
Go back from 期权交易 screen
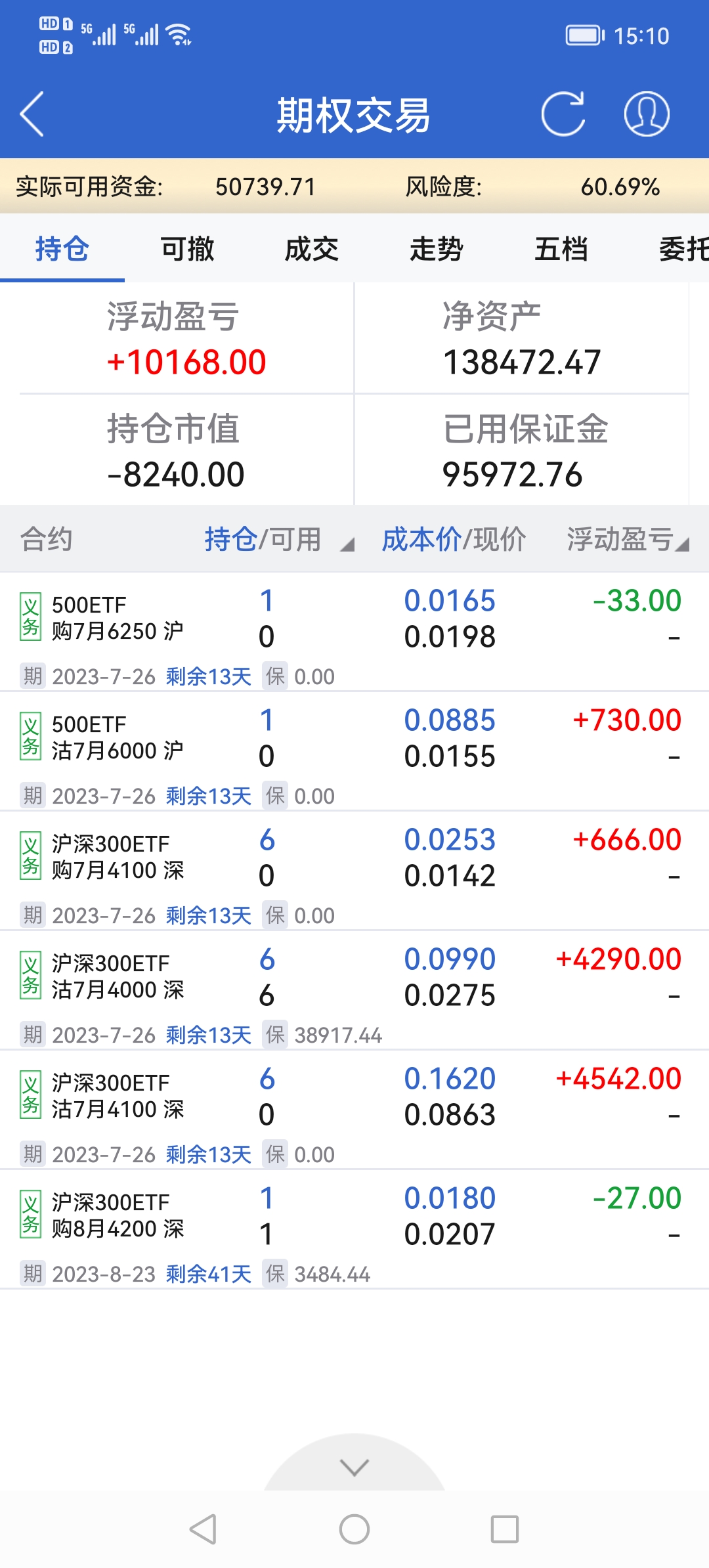(33, 114)
